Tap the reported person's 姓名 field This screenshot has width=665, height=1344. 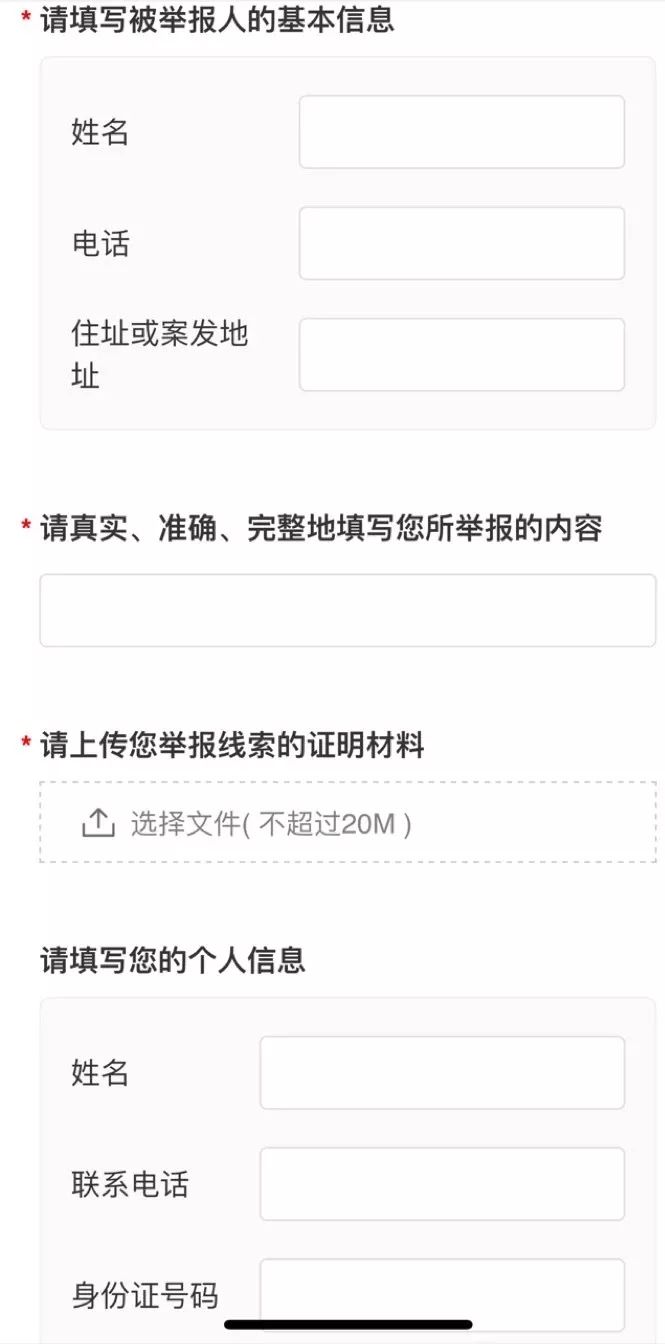462,132
